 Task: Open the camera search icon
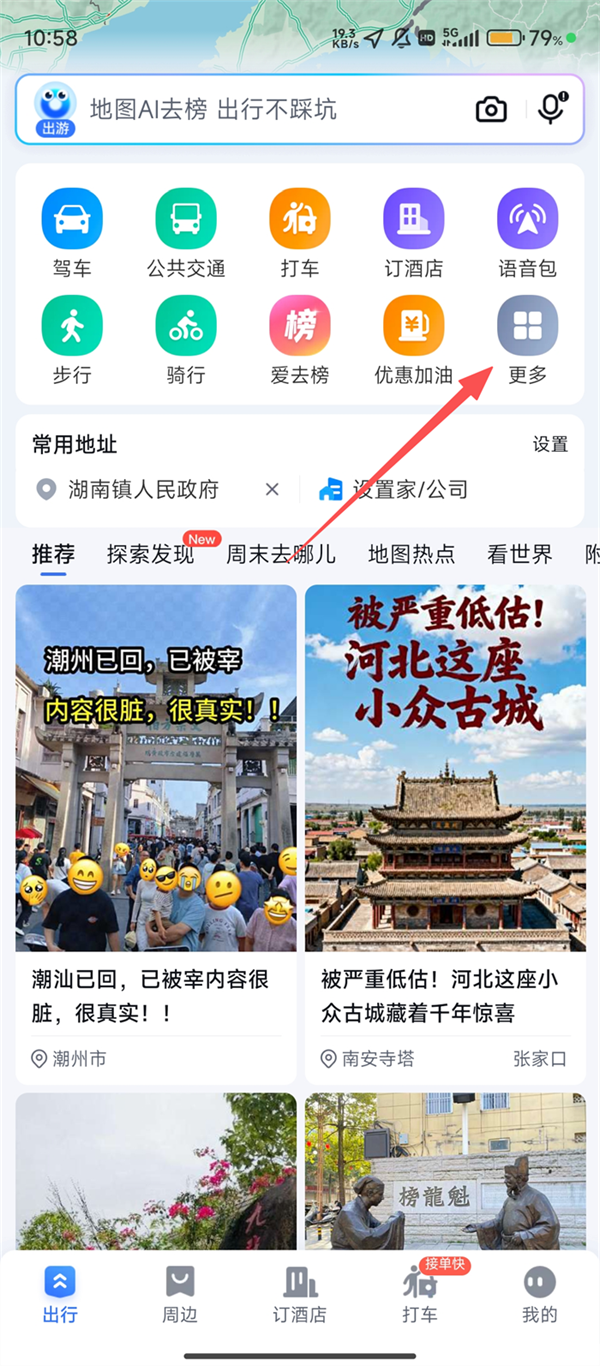tap(491, 109)
